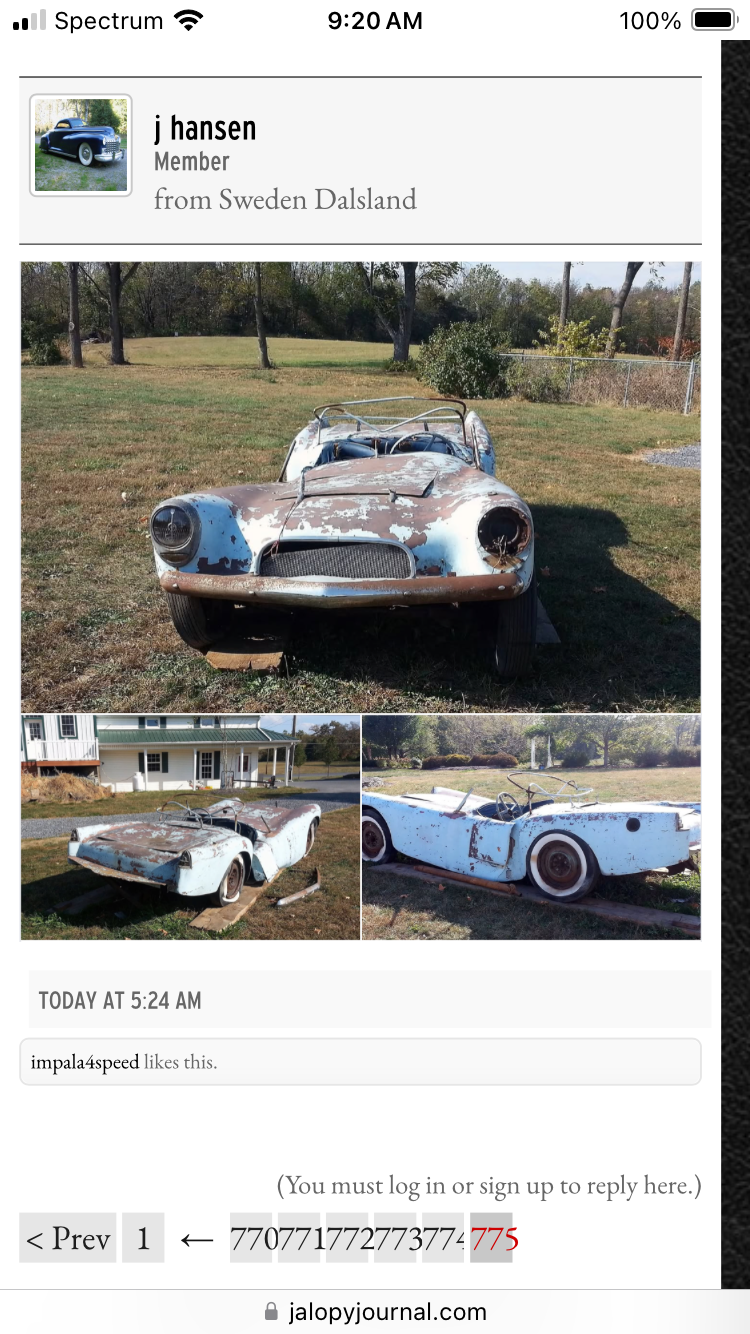The width and height of the screenshot is (750, 1334).
Task: Go to page 773
Action: pos(395,1238)
